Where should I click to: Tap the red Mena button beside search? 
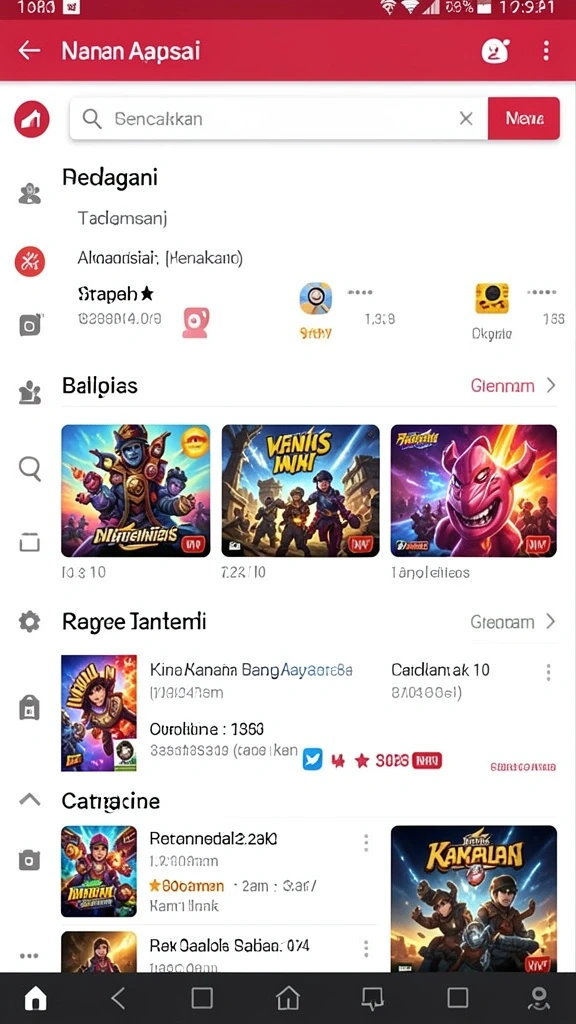[524, 119]
